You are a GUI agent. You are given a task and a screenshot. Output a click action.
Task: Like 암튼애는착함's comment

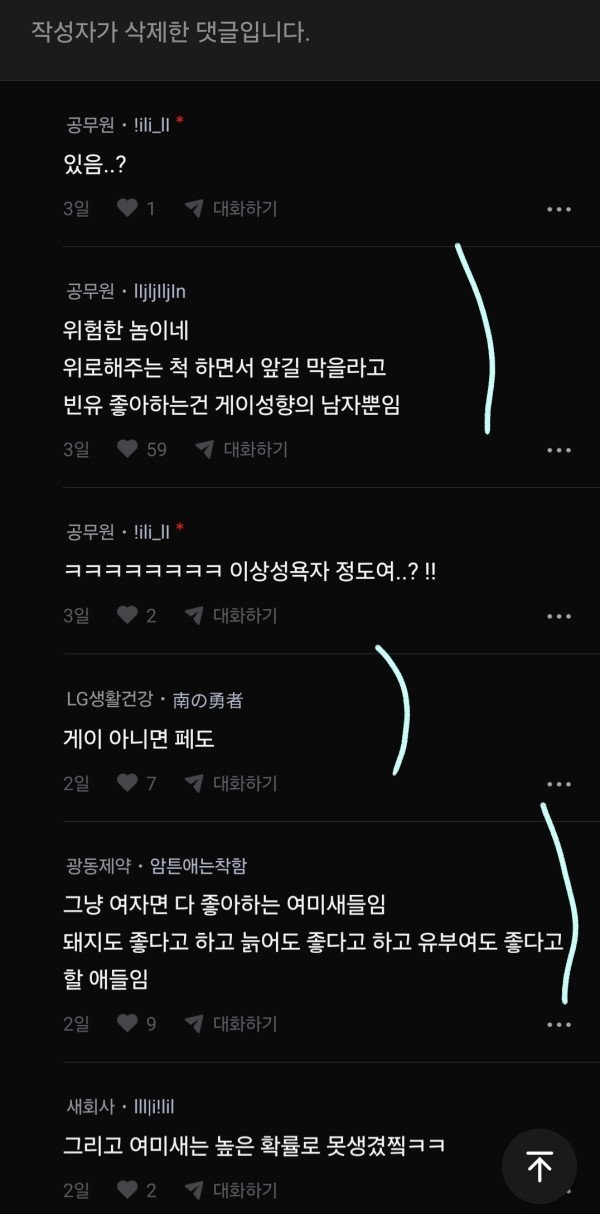point(128,1023)
